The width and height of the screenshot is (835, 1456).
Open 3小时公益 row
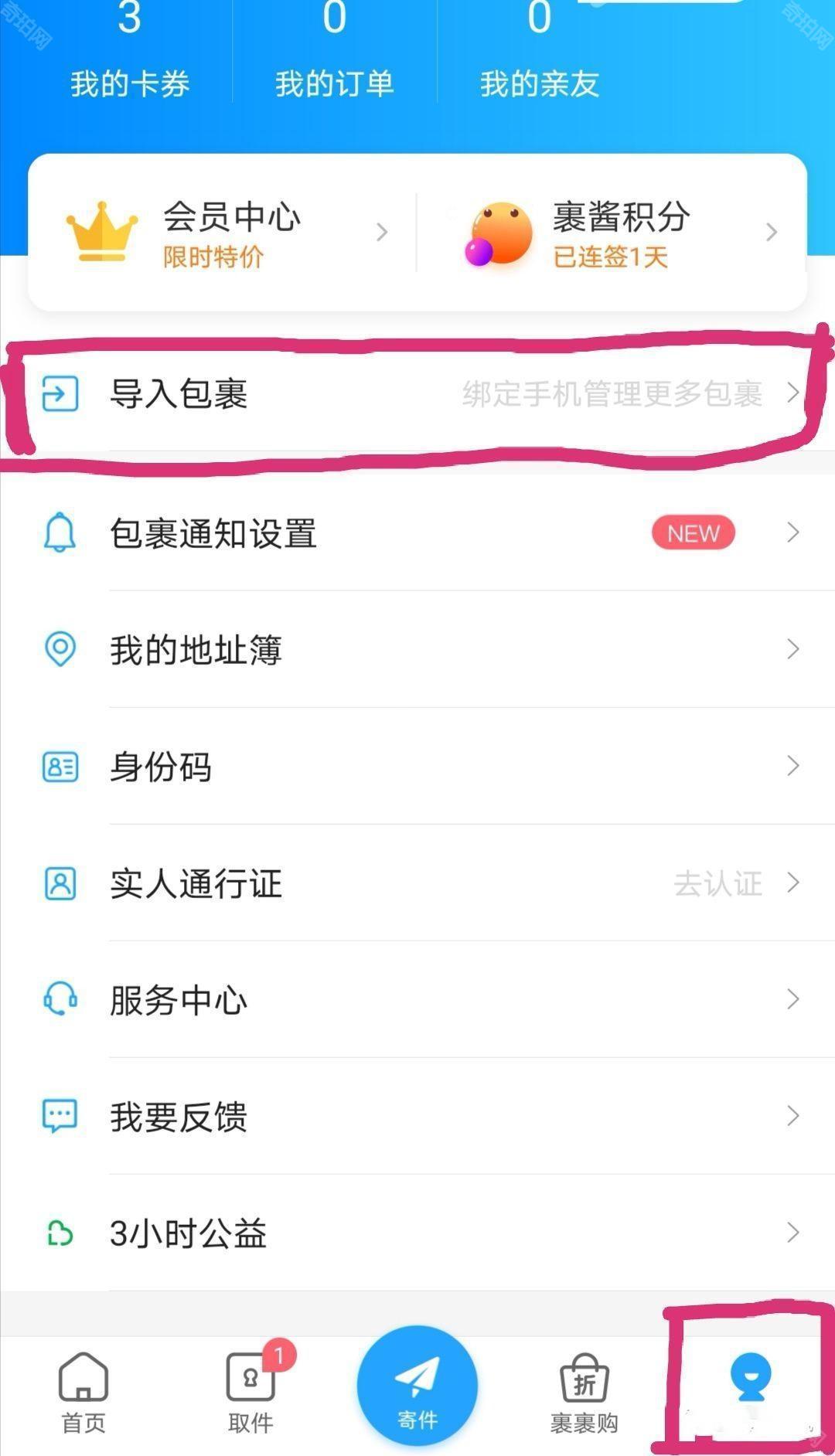(x=417, y=1233)
